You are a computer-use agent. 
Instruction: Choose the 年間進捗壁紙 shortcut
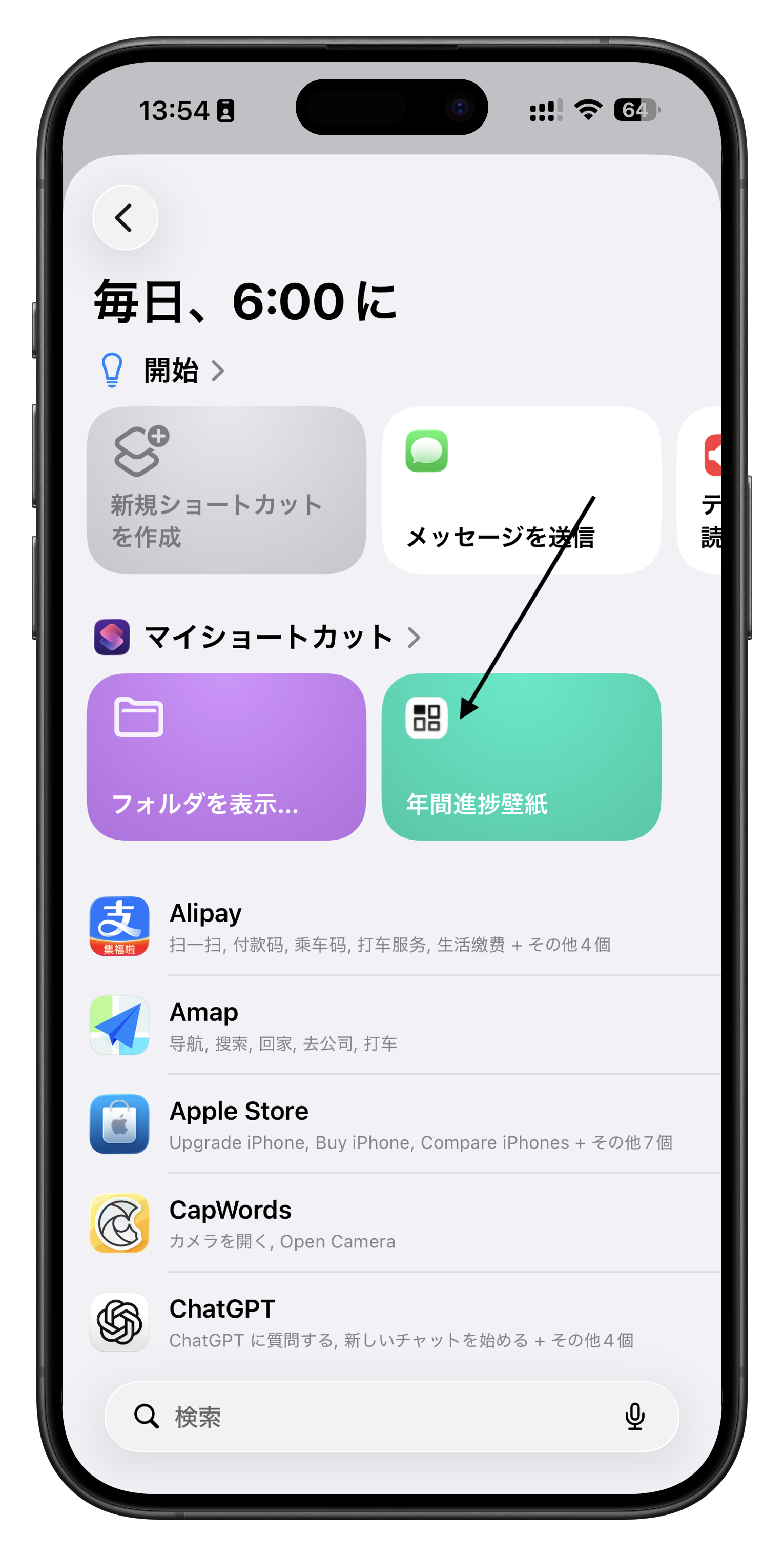point(521,756)
